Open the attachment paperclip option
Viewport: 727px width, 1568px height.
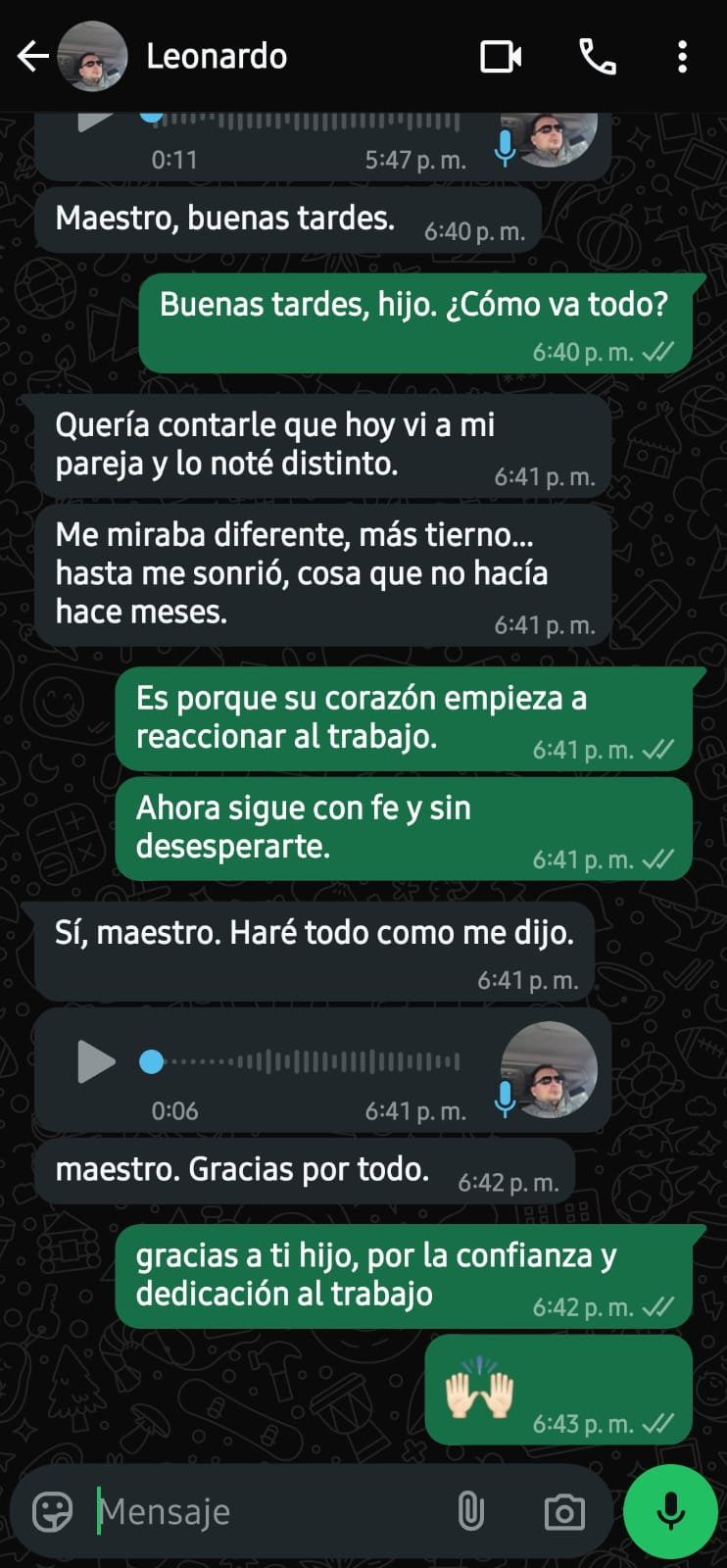click(x=472, y=1510)
